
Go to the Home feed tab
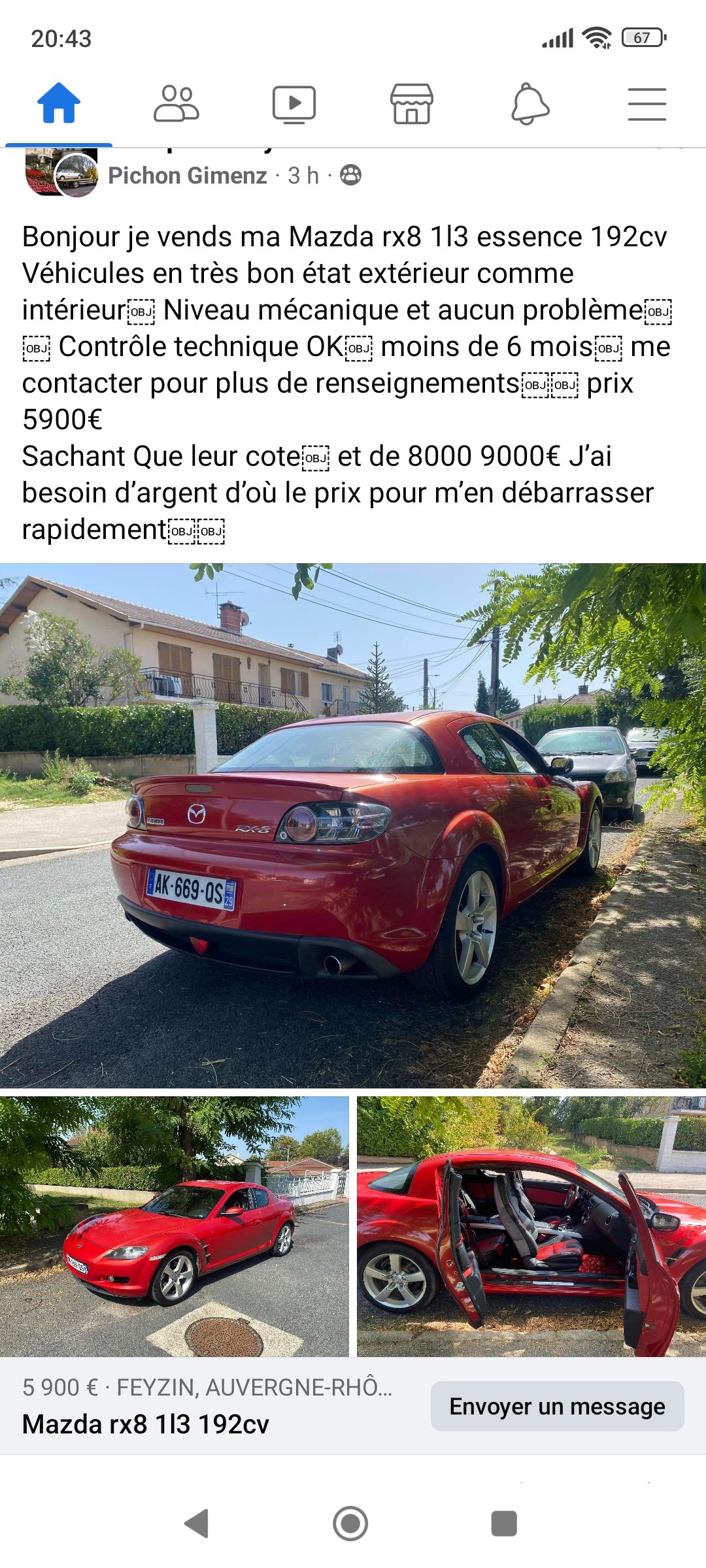tap(59, 103)
